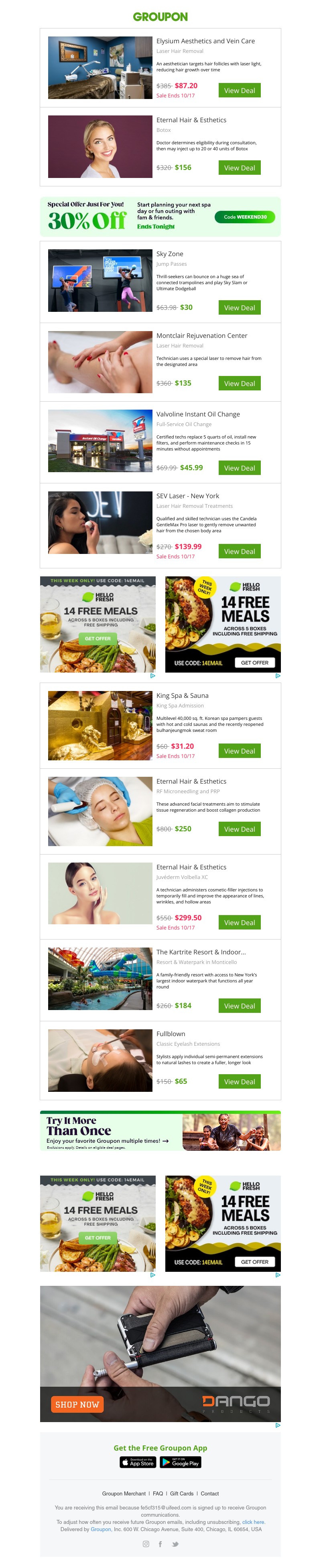
Task: Open the Fullblown eyelash extensions deal
Action: [x=239, y=1081]
